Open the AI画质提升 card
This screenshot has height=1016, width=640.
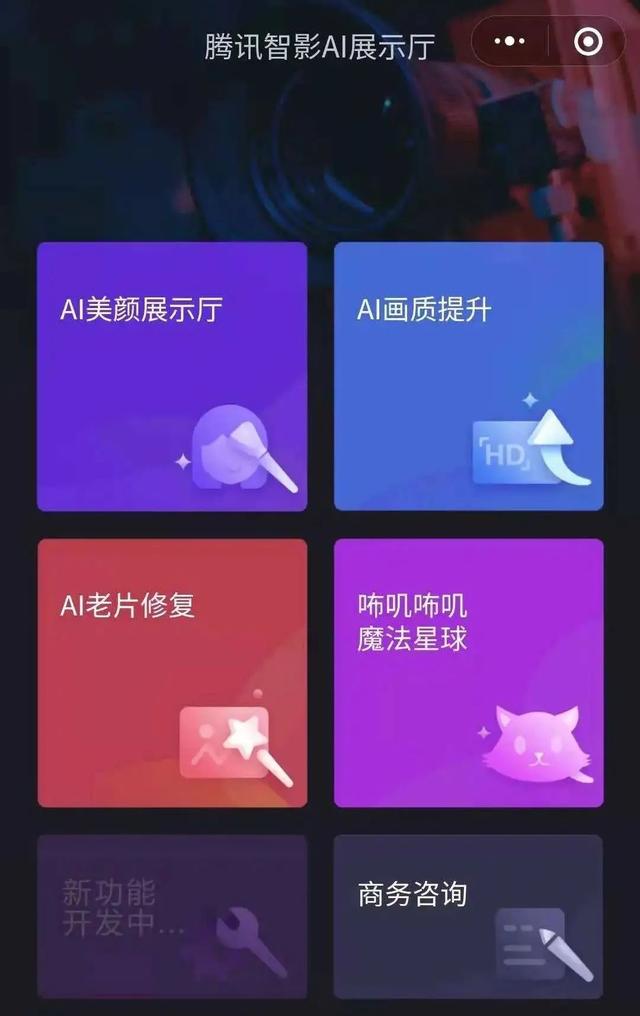[x=468, y=376]
